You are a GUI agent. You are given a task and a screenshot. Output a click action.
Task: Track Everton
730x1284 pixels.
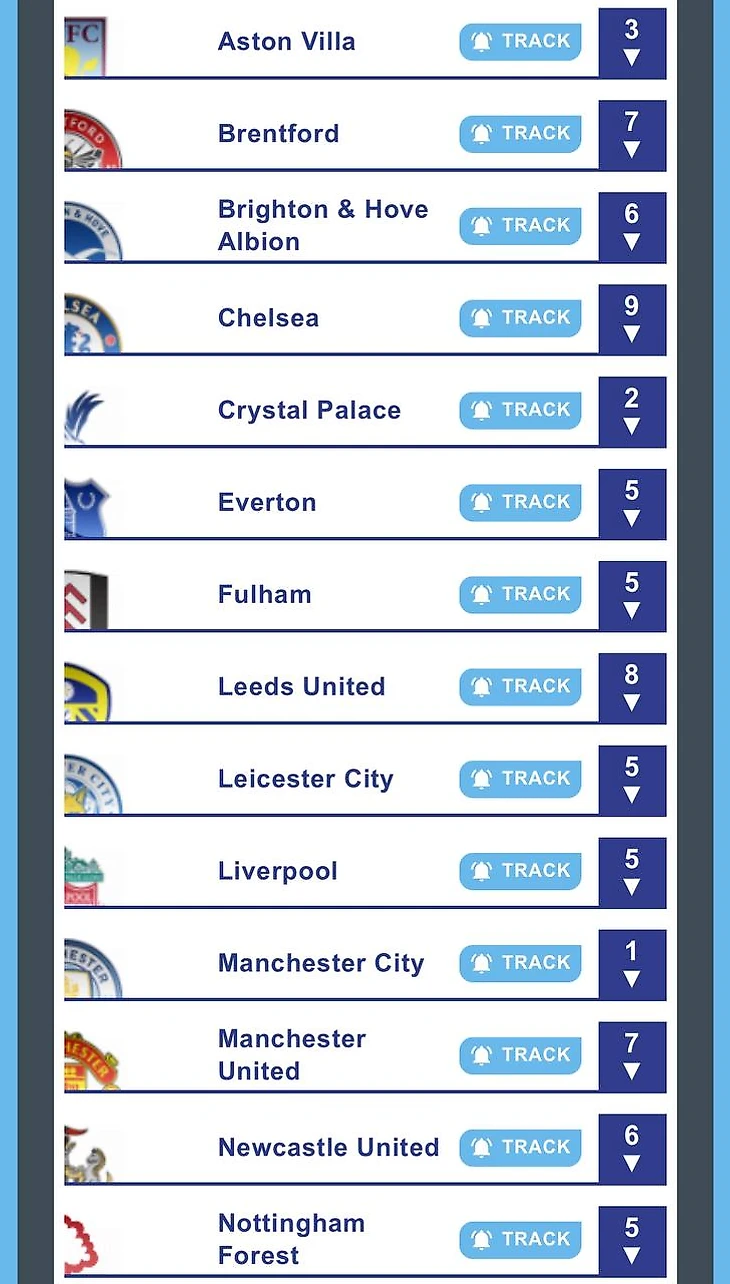(520, 502)
